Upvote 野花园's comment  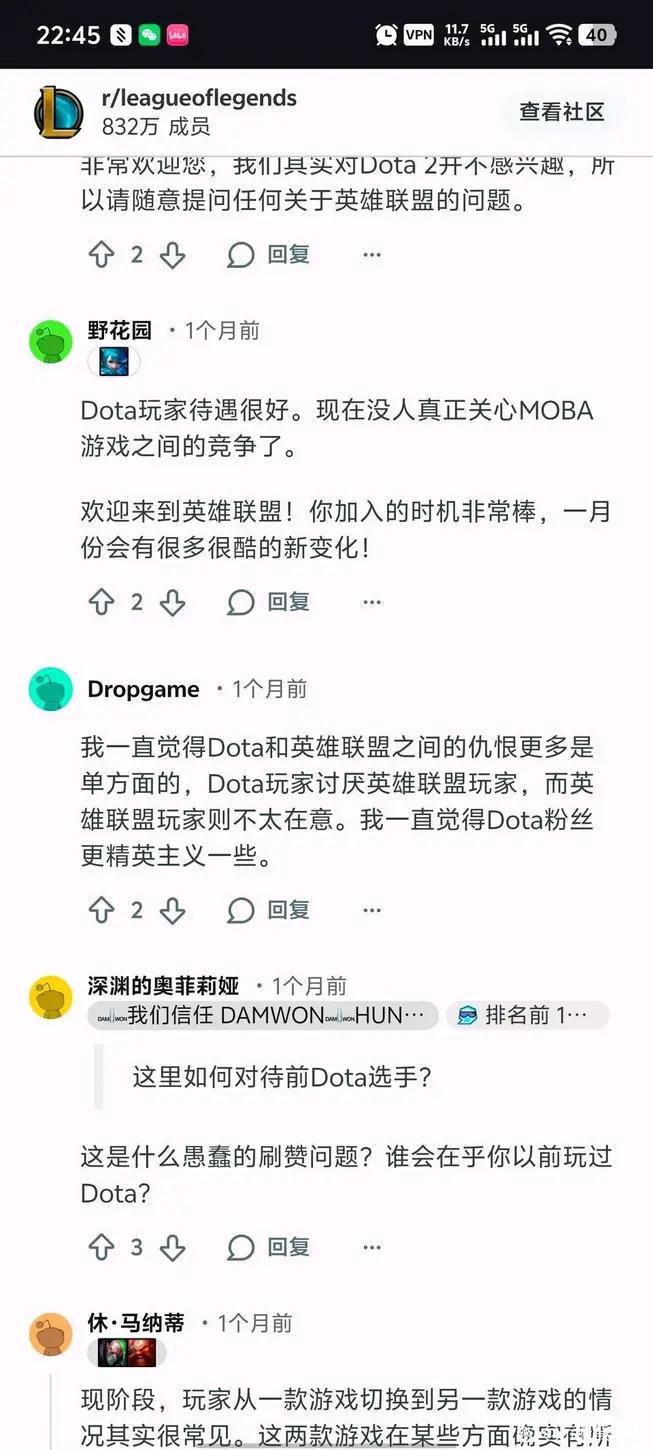click(101, 602)
